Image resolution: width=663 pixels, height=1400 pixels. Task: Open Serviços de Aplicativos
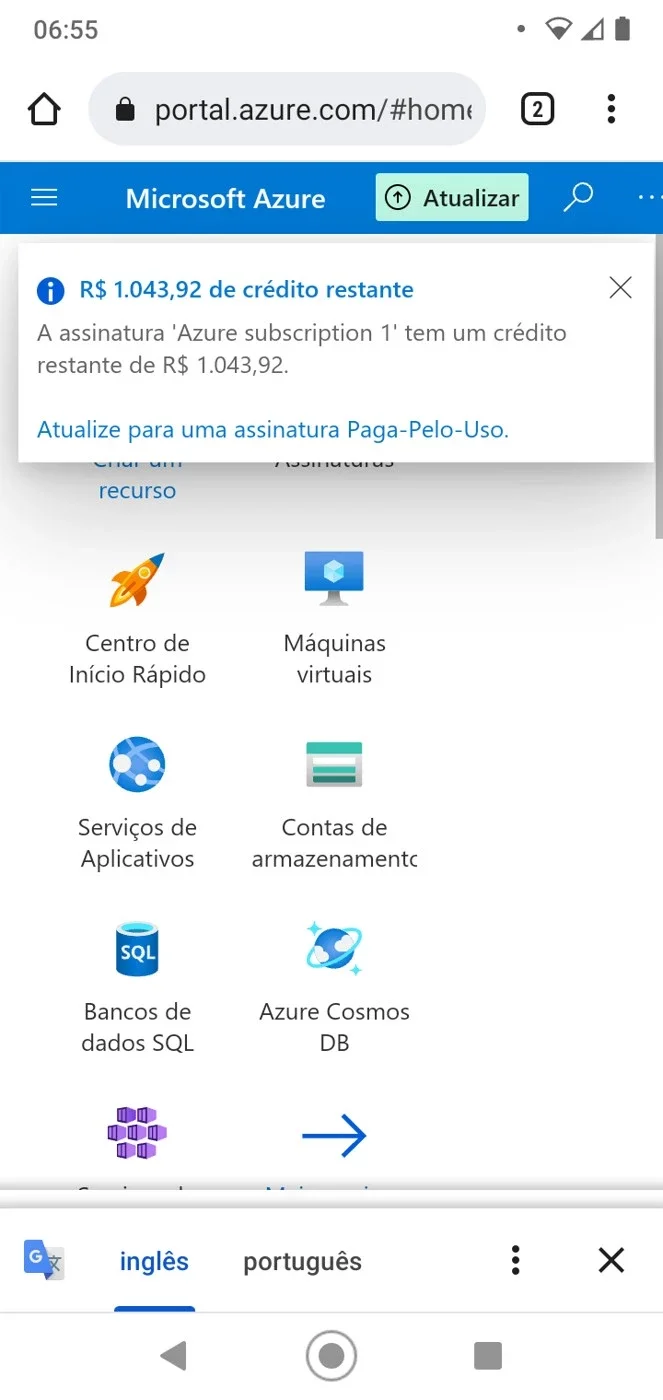click(x=137, y=804)
